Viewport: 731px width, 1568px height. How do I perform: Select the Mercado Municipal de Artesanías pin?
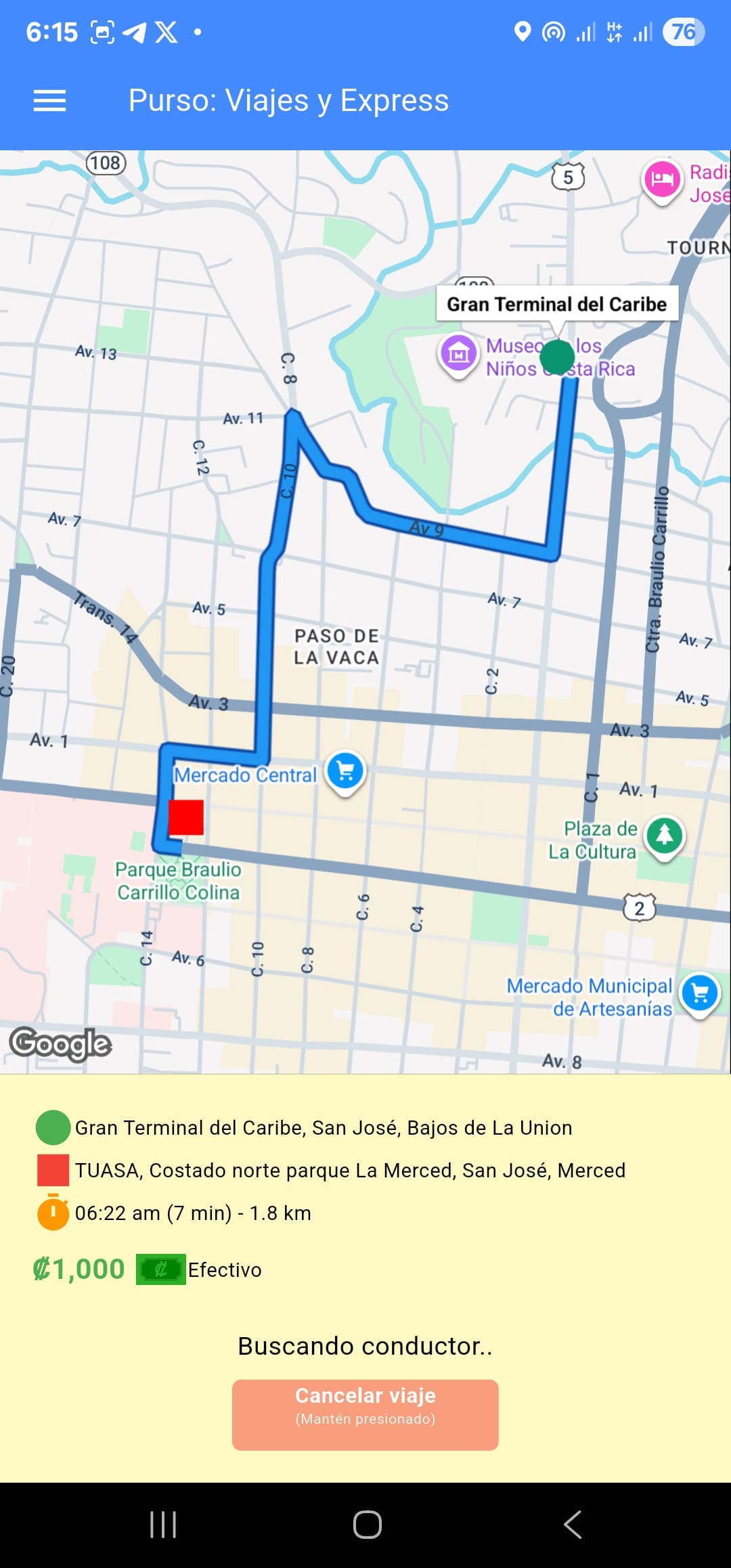[699, 993]
